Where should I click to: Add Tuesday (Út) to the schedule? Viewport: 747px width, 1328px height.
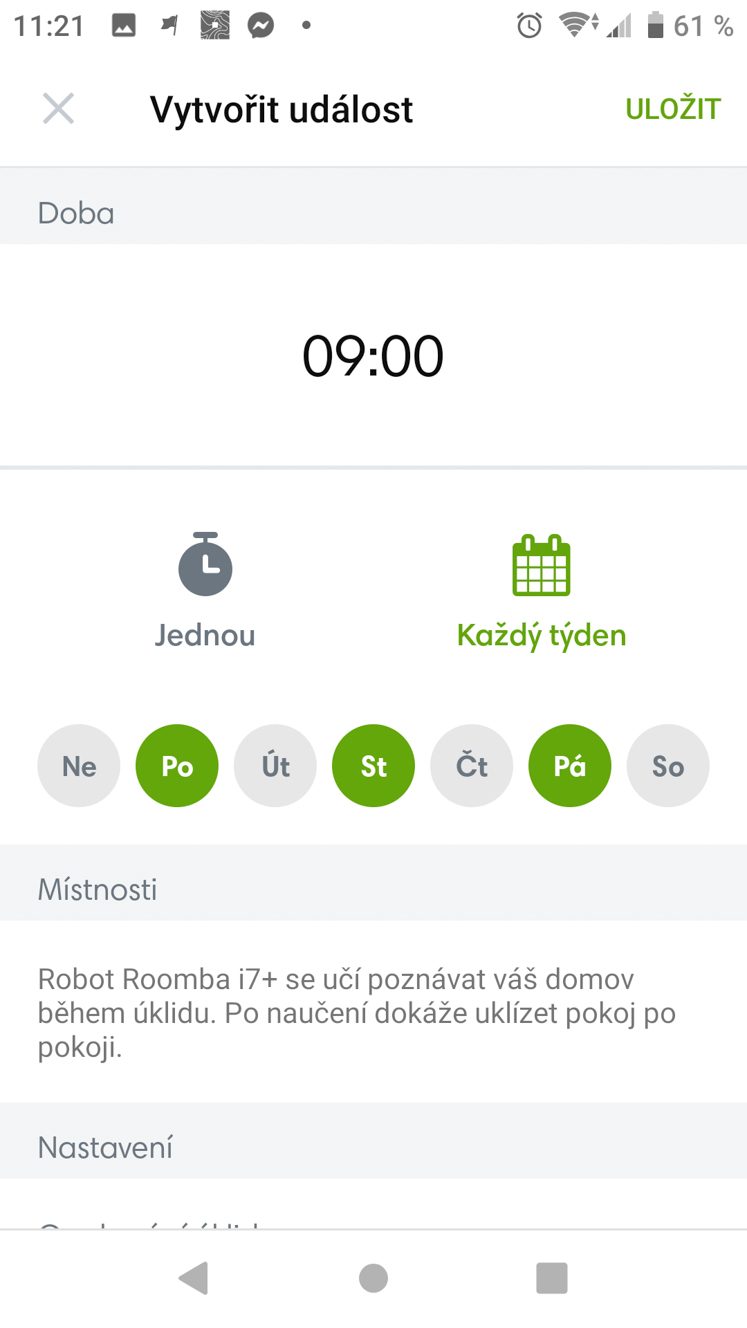click(275, 766)
